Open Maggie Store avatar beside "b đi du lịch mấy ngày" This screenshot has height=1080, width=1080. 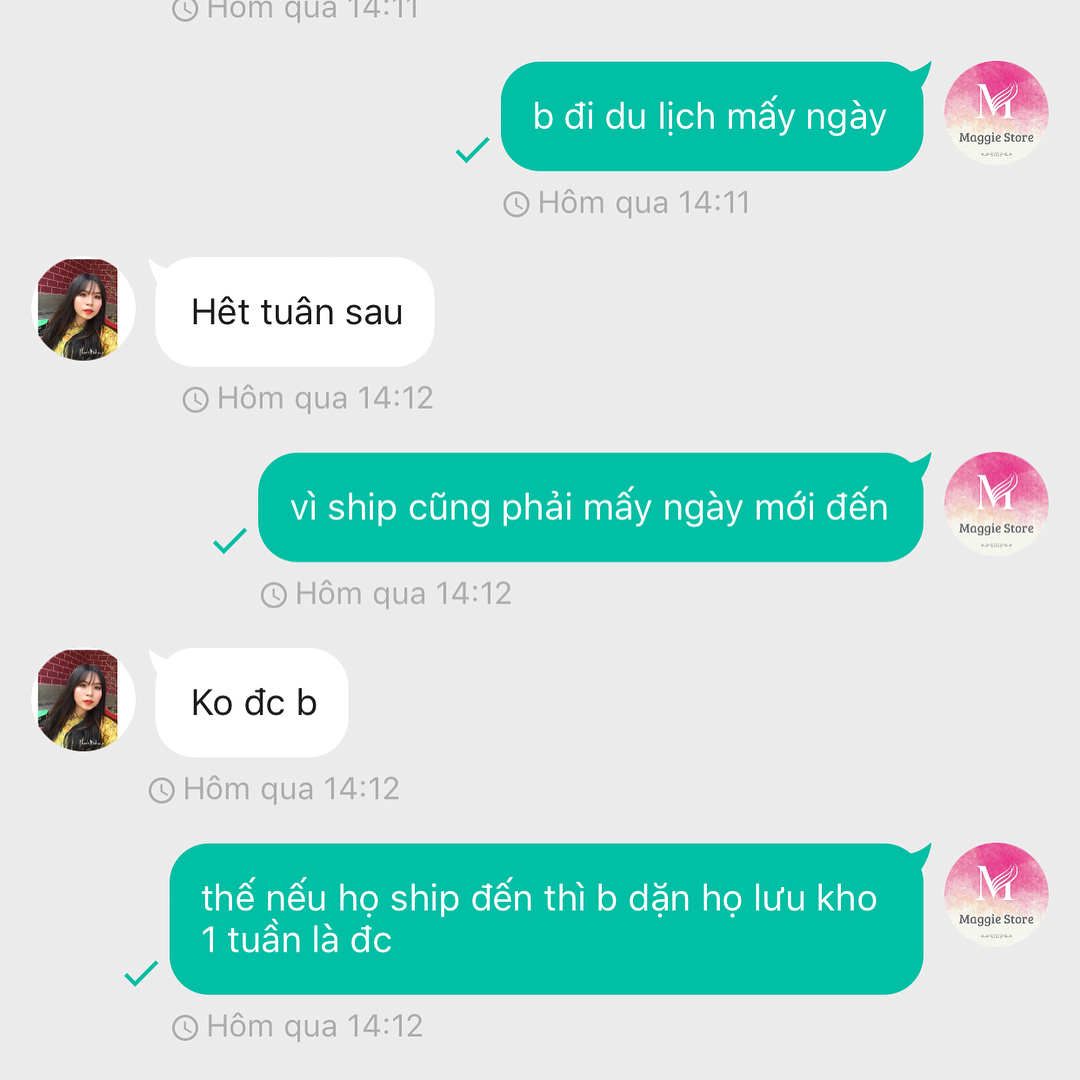[x=996, y=112]
